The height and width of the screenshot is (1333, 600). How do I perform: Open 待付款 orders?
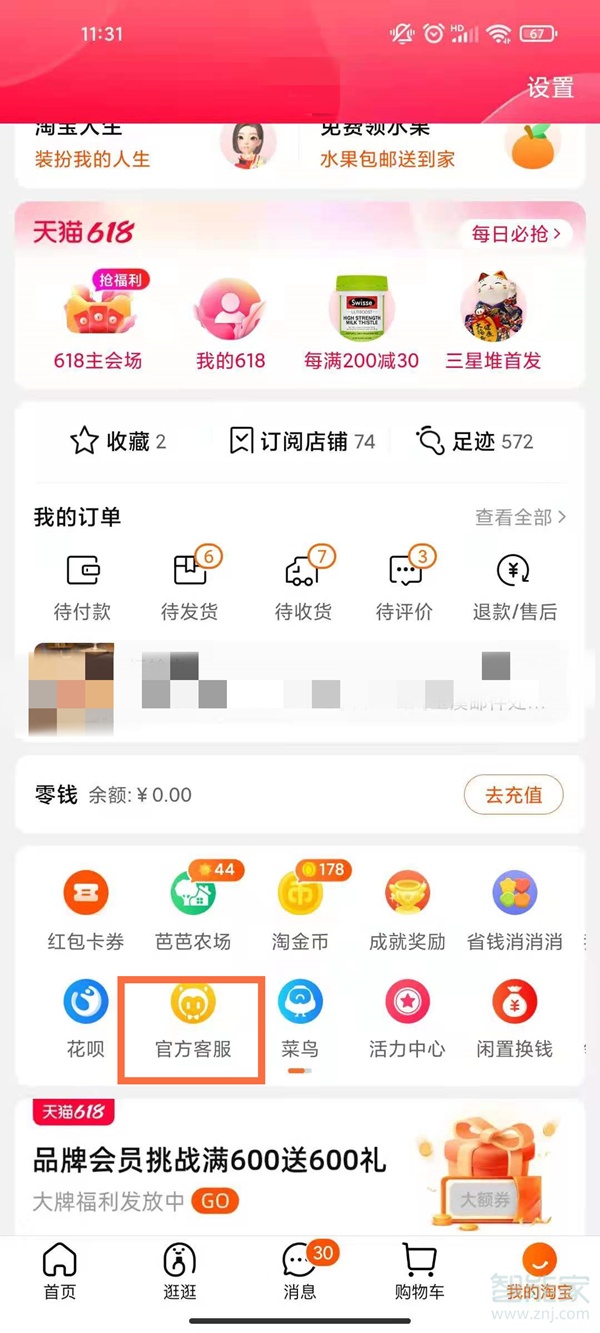tap(82, 585)
